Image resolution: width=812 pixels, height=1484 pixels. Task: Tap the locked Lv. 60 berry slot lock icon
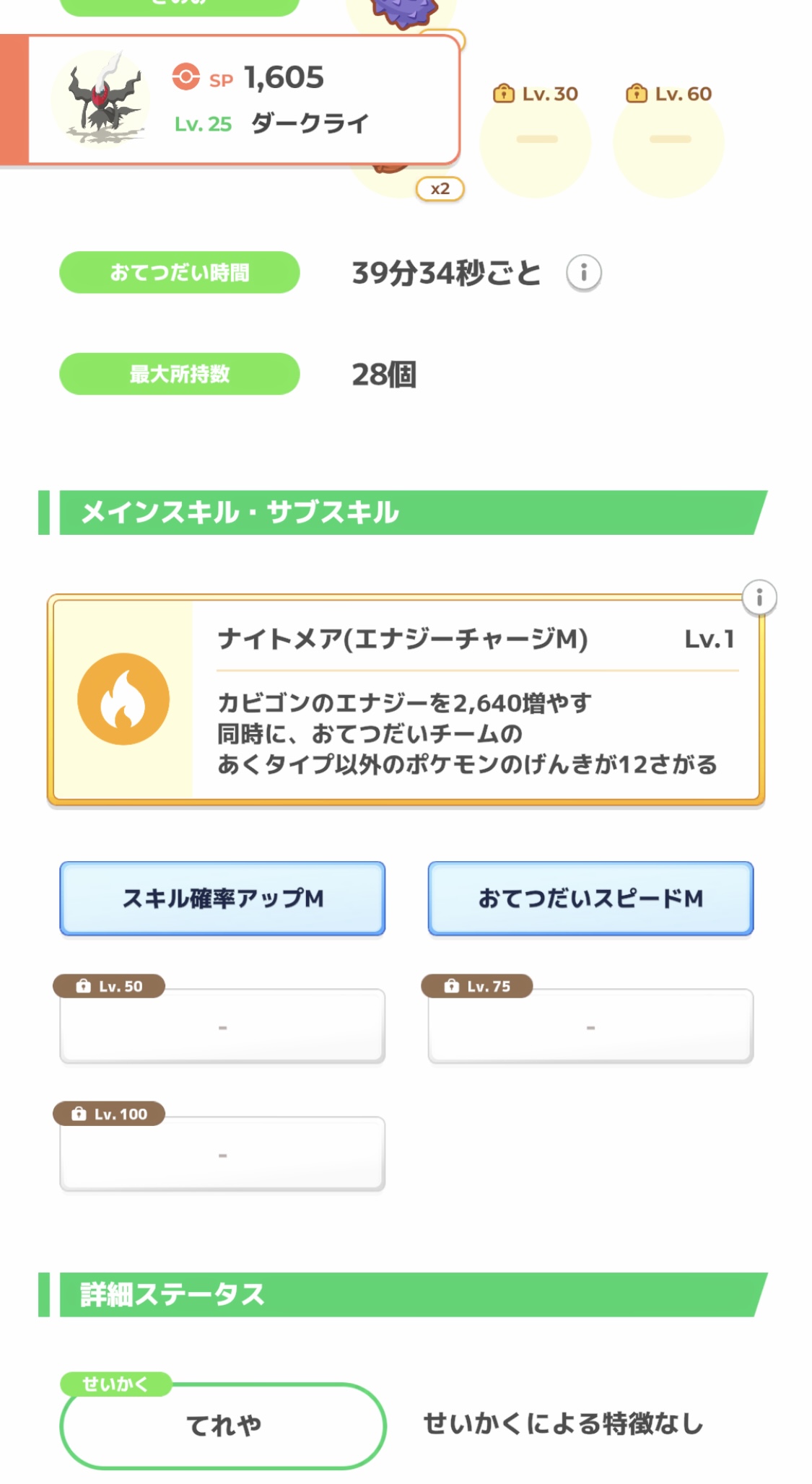point(637,92)
